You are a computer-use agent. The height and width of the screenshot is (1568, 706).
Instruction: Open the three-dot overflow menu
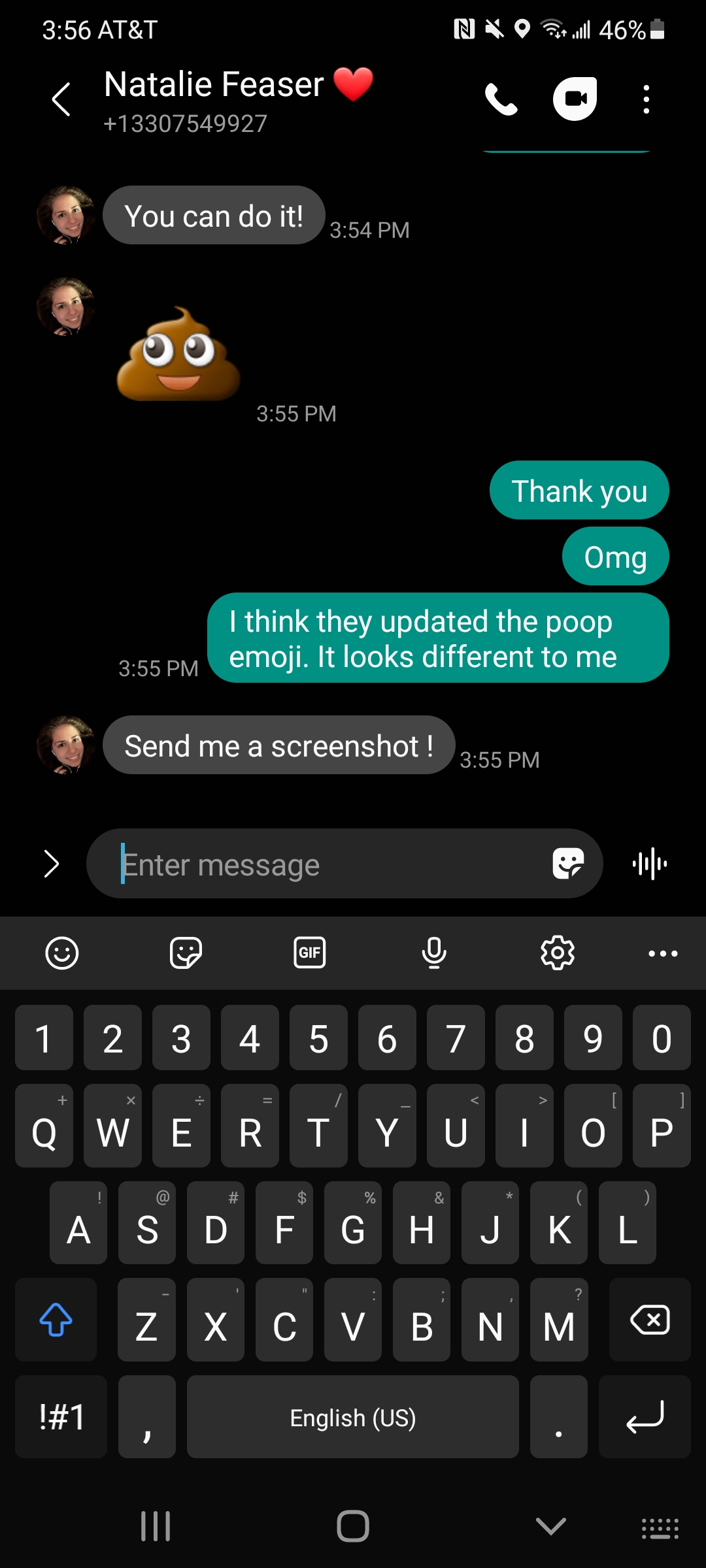[646, 100]
